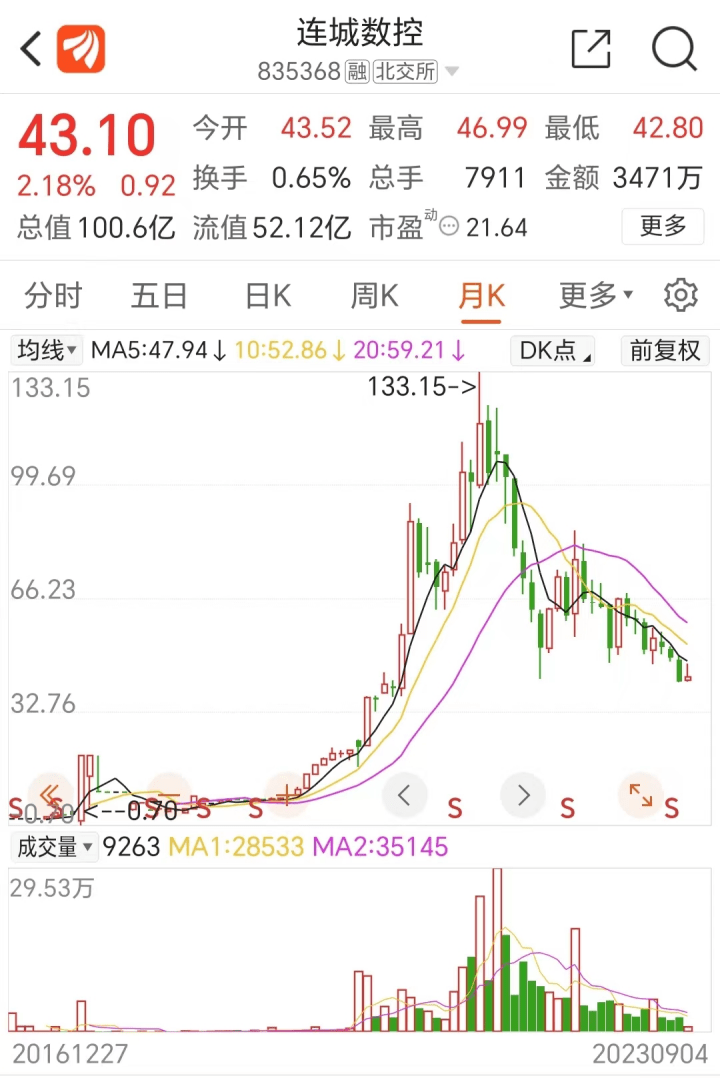Change the 前复权 adjustment mode
Screen dimensions: 720x1078
coord(664,351)
